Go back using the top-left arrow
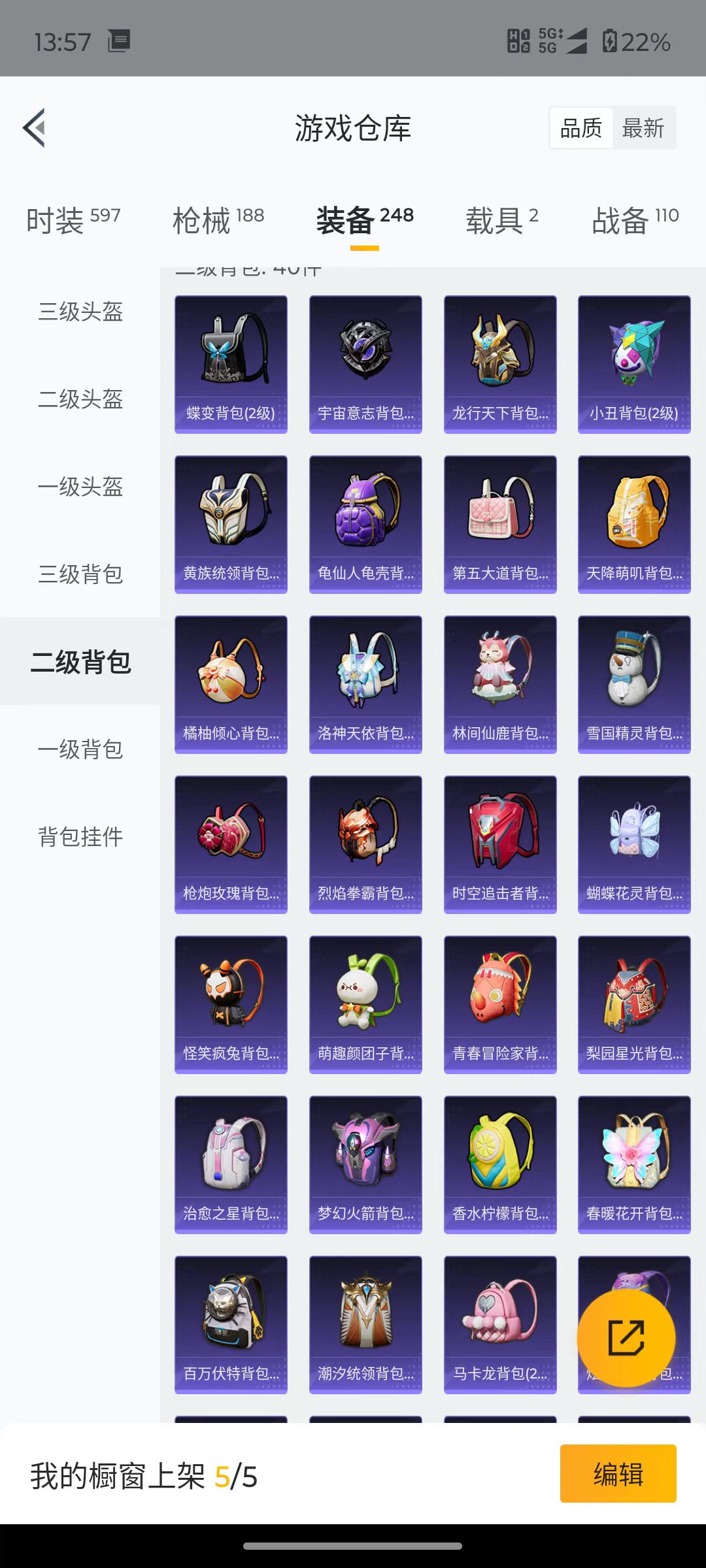 coord(34,127)
